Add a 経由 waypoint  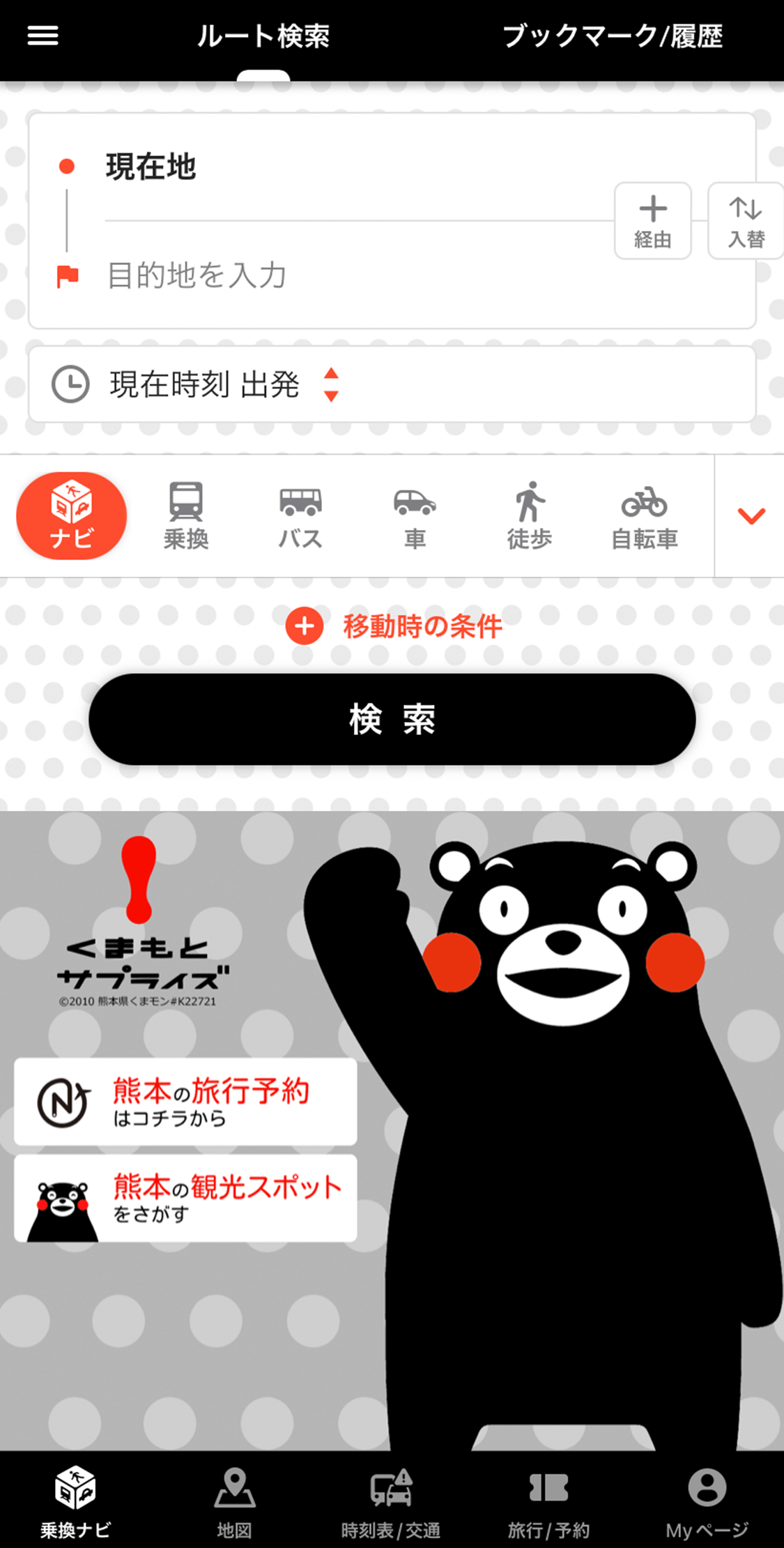[652, 221]
